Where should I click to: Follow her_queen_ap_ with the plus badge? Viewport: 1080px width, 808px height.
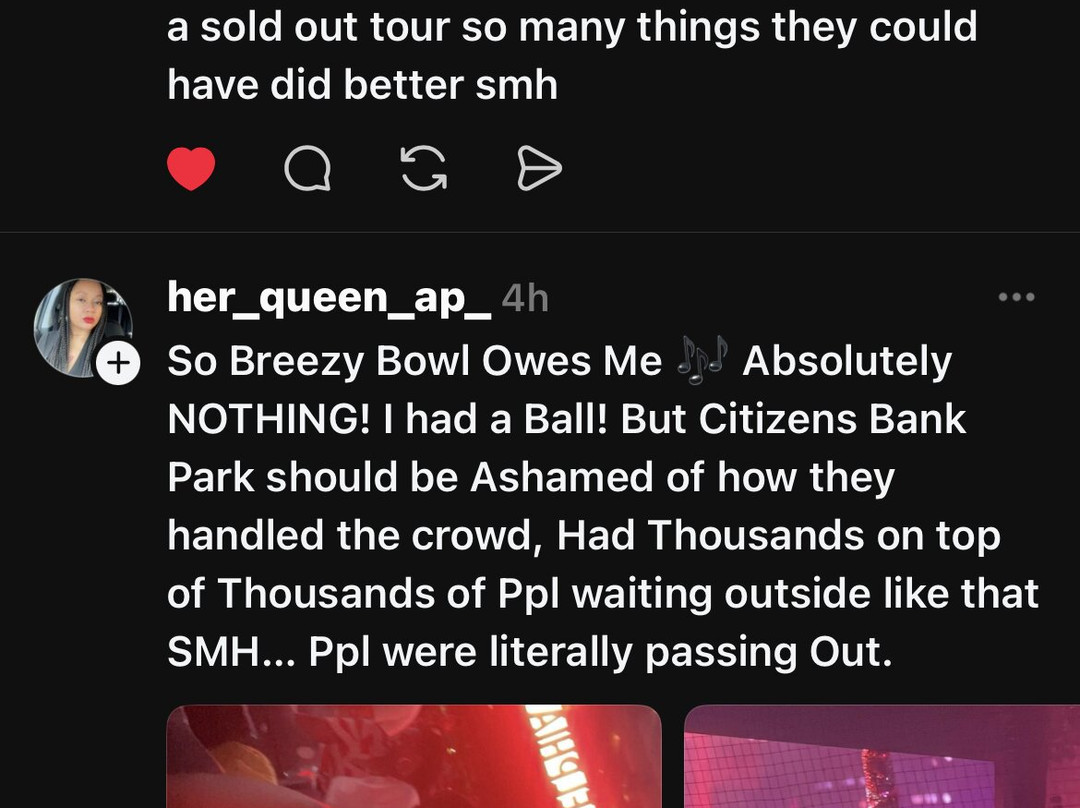(x=118, y=362)
